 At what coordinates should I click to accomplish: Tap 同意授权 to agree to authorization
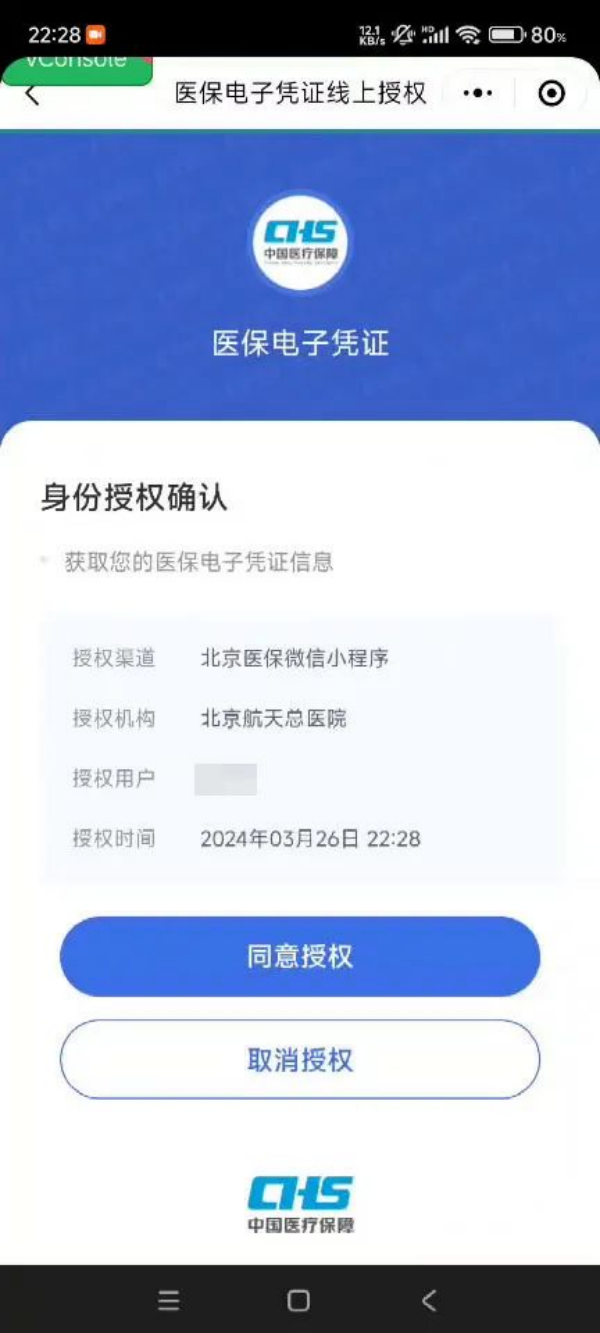tap(300, 956)
